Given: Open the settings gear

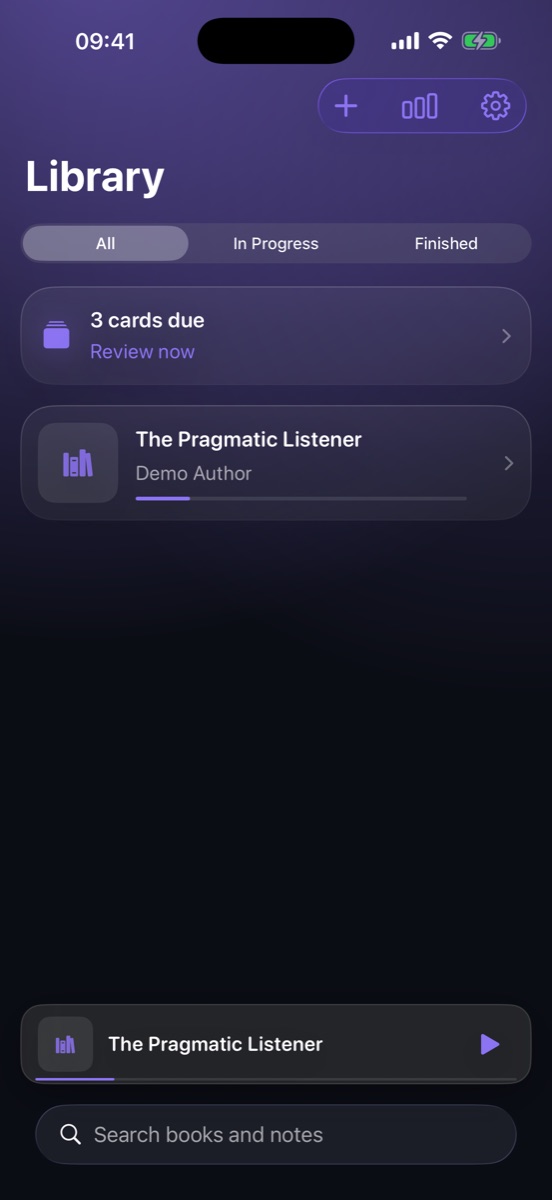Looking at the screenshot, I should coord(495,106).
